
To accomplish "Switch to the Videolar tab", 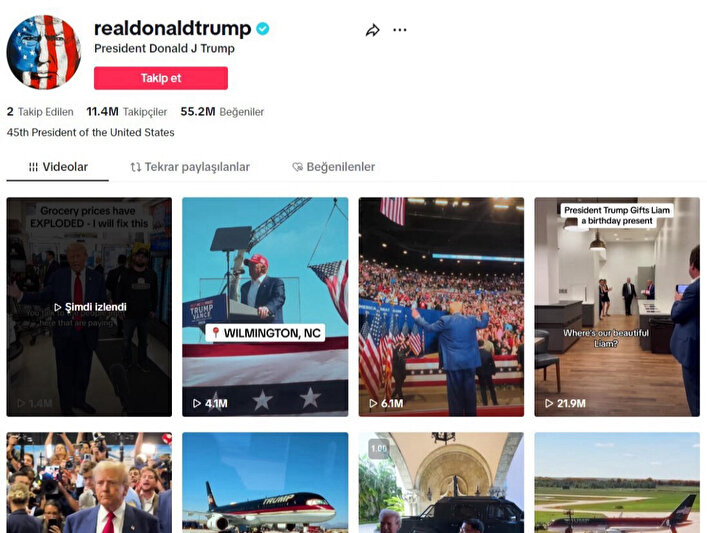I will click(58, 167).
